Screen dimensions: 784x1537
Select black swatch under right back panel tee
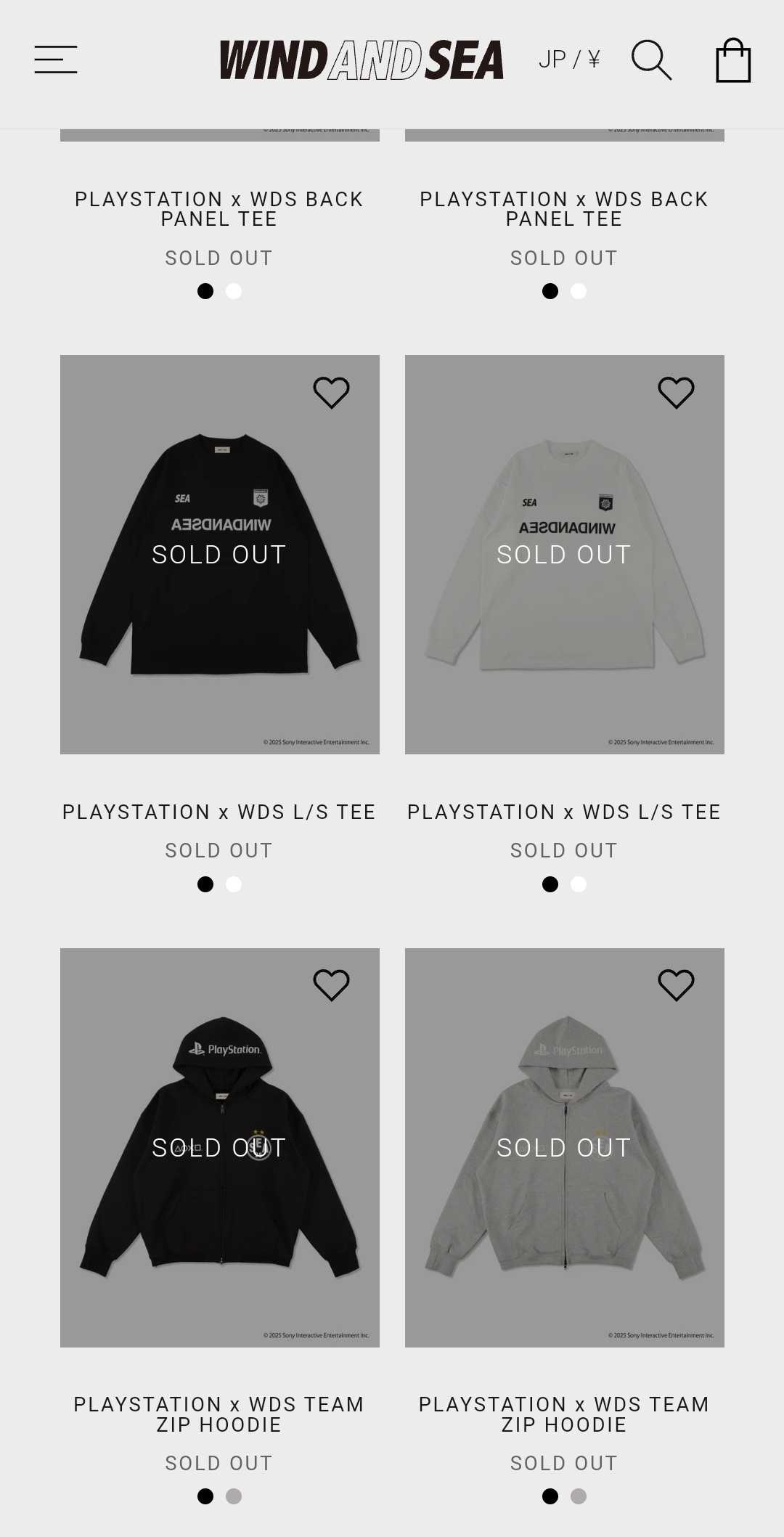[x=550, y=291]
